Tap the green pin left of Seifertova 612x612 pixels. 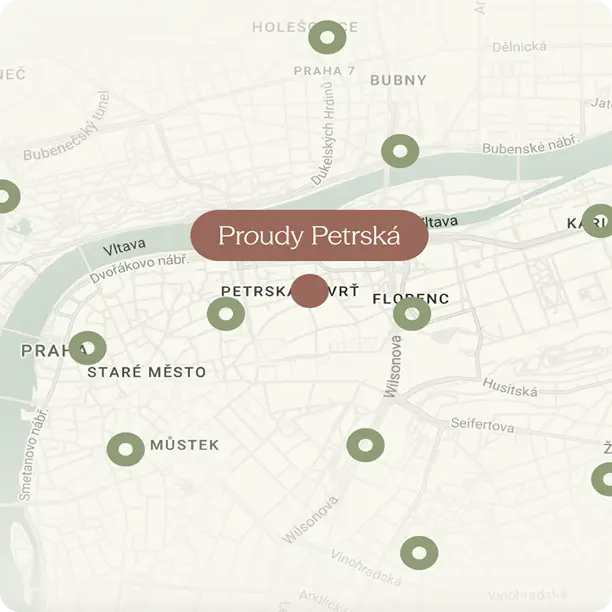point(365,444)
